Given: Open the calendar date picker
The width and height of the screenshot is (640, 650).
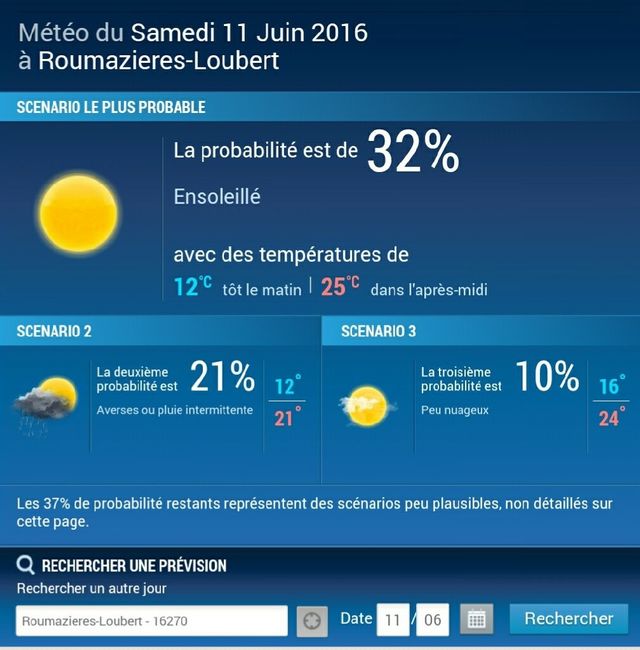Looking at the screenshot, I should pos(477,620).
